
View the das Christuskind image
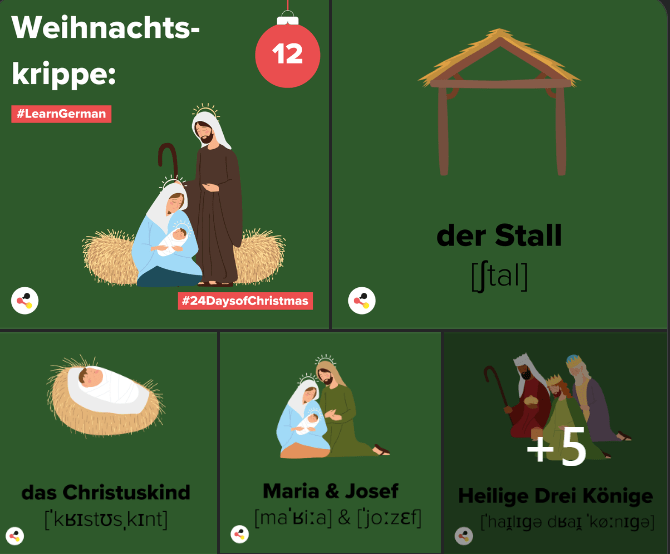(x=108, y=442)
